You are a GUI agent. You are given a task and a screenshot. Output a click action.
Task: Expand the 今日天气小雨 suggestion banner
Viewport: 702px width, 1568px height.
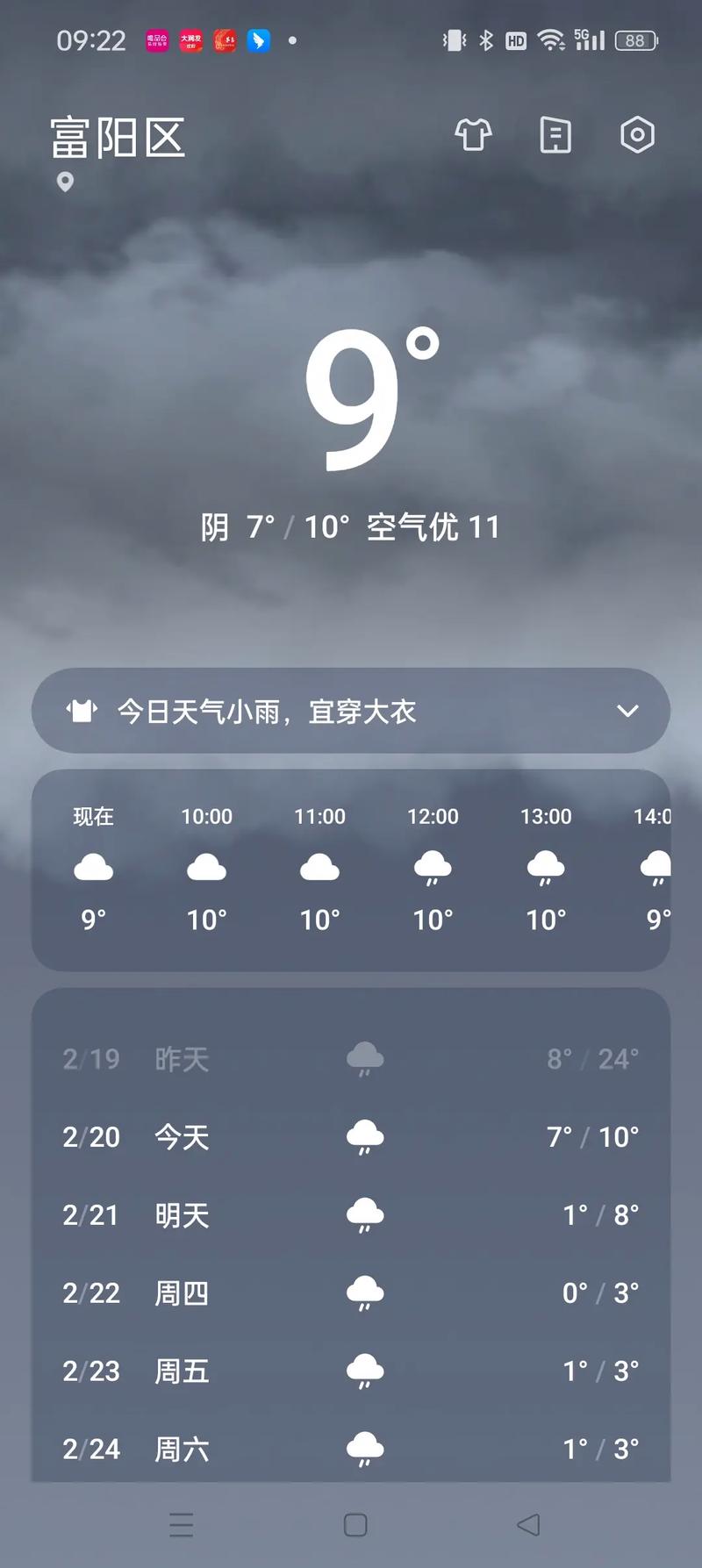627,711
